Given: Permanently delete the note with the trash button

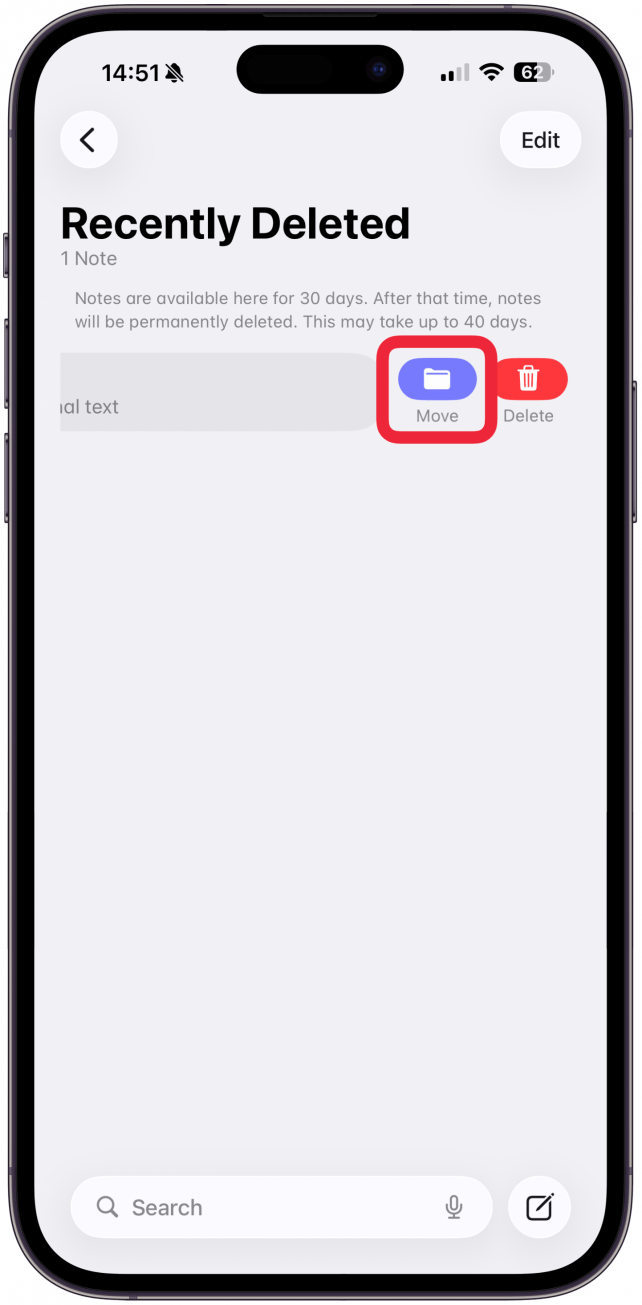Looking at the screenshot, I should pos(528,379).
